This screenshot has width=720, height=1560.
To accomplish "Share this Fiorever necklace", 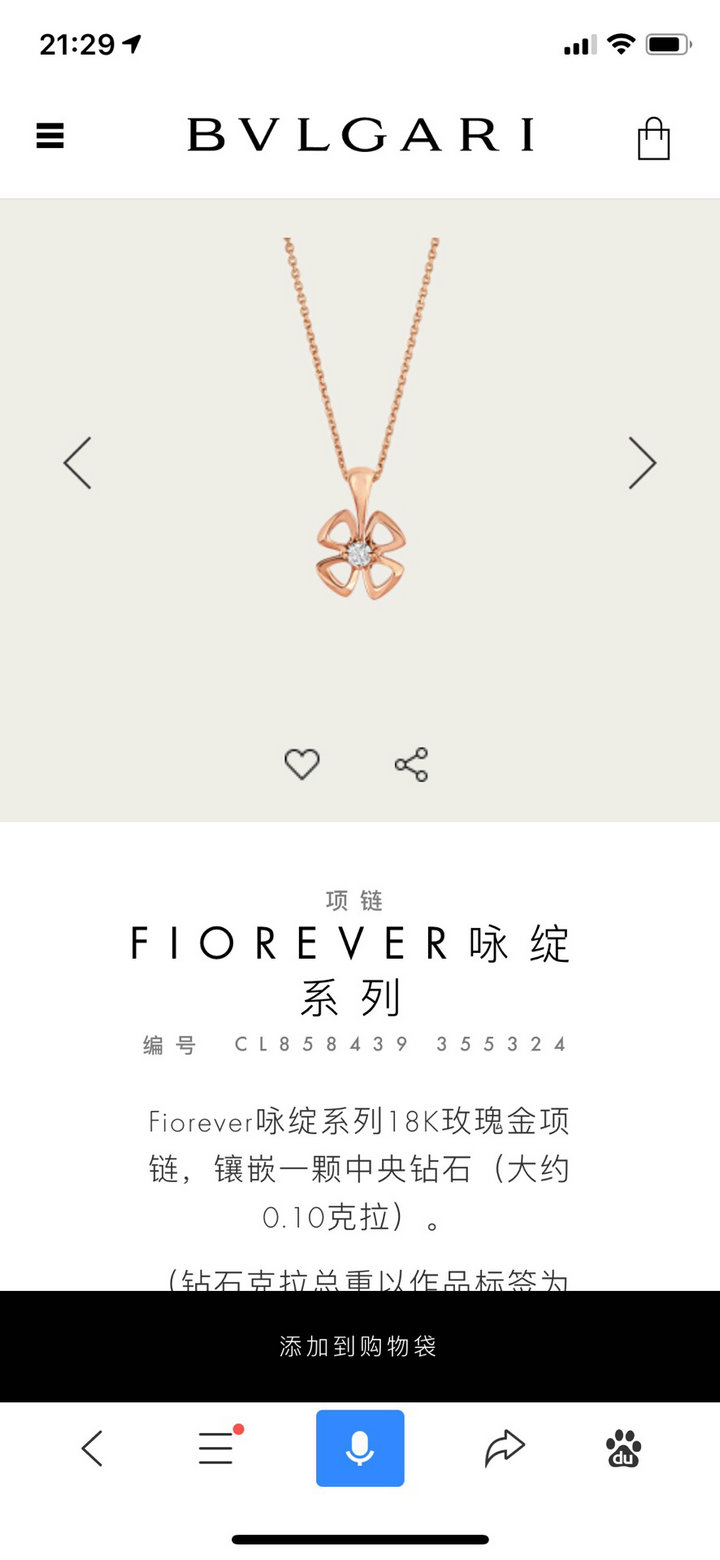I will pos(411,765).
